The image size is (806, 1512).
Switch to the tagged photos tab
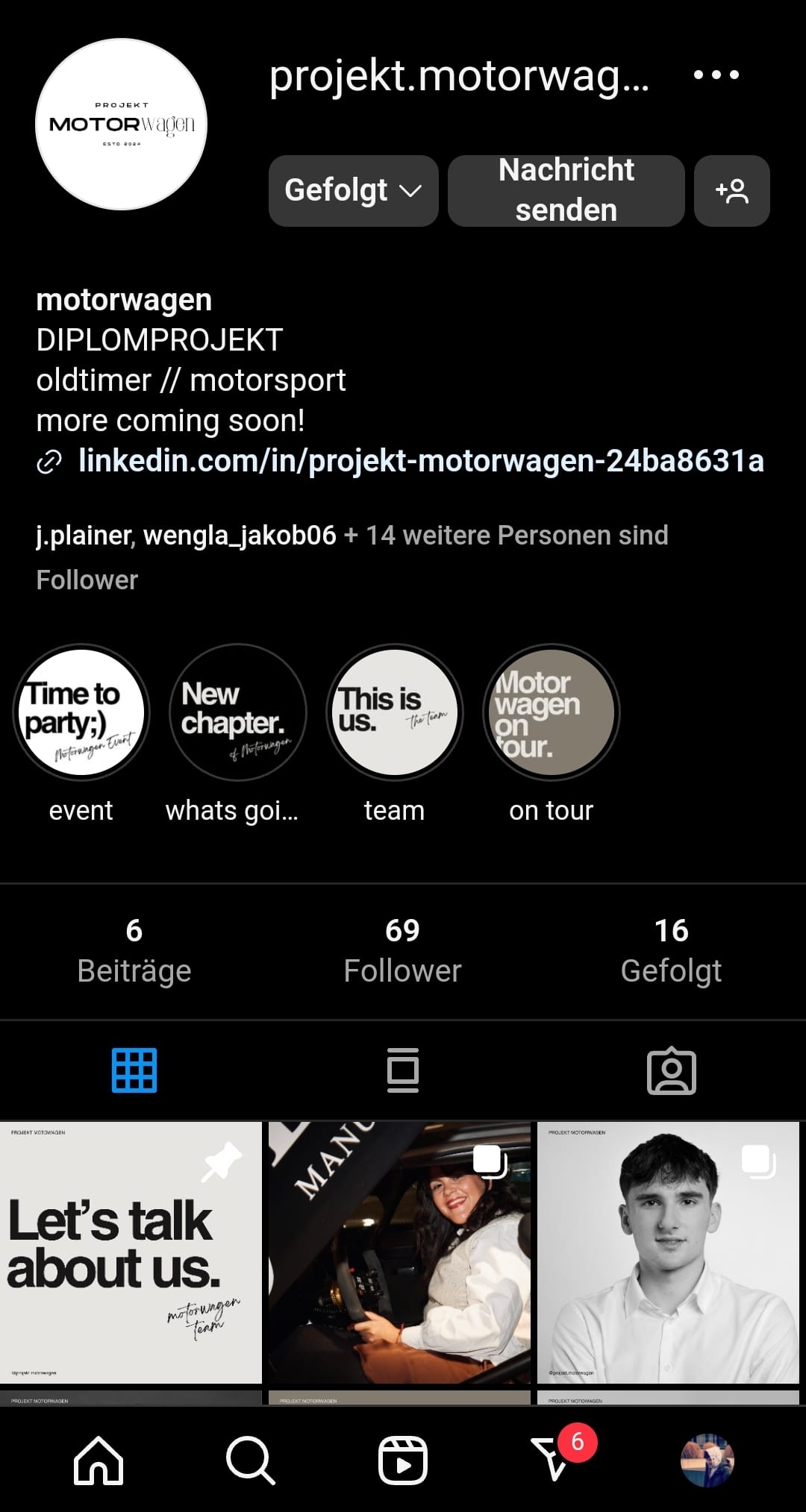[671, 1072]
